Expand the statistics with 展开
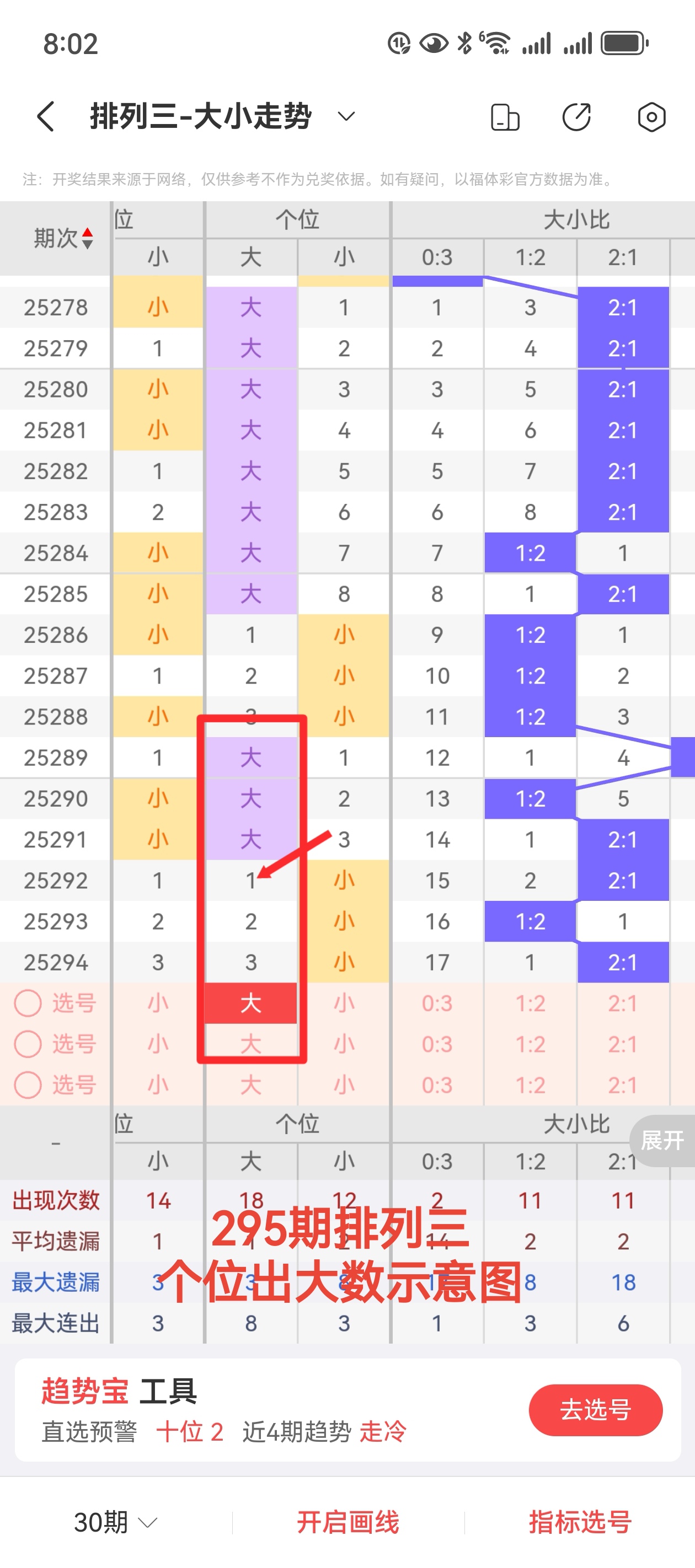695x1568 pixels. point(662,1140)
